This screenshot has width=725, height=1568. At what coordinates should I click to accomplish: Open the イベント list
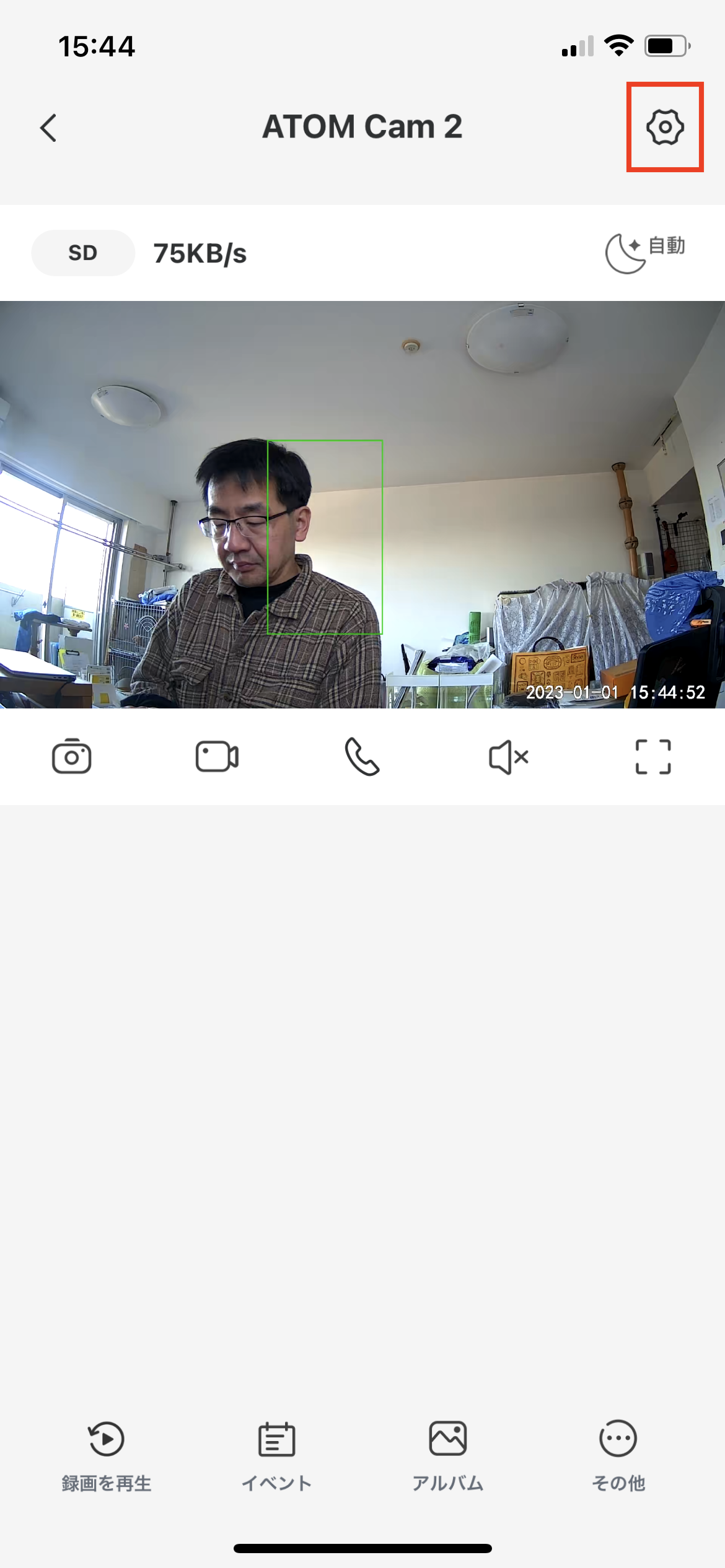(x=276, y=1455)
